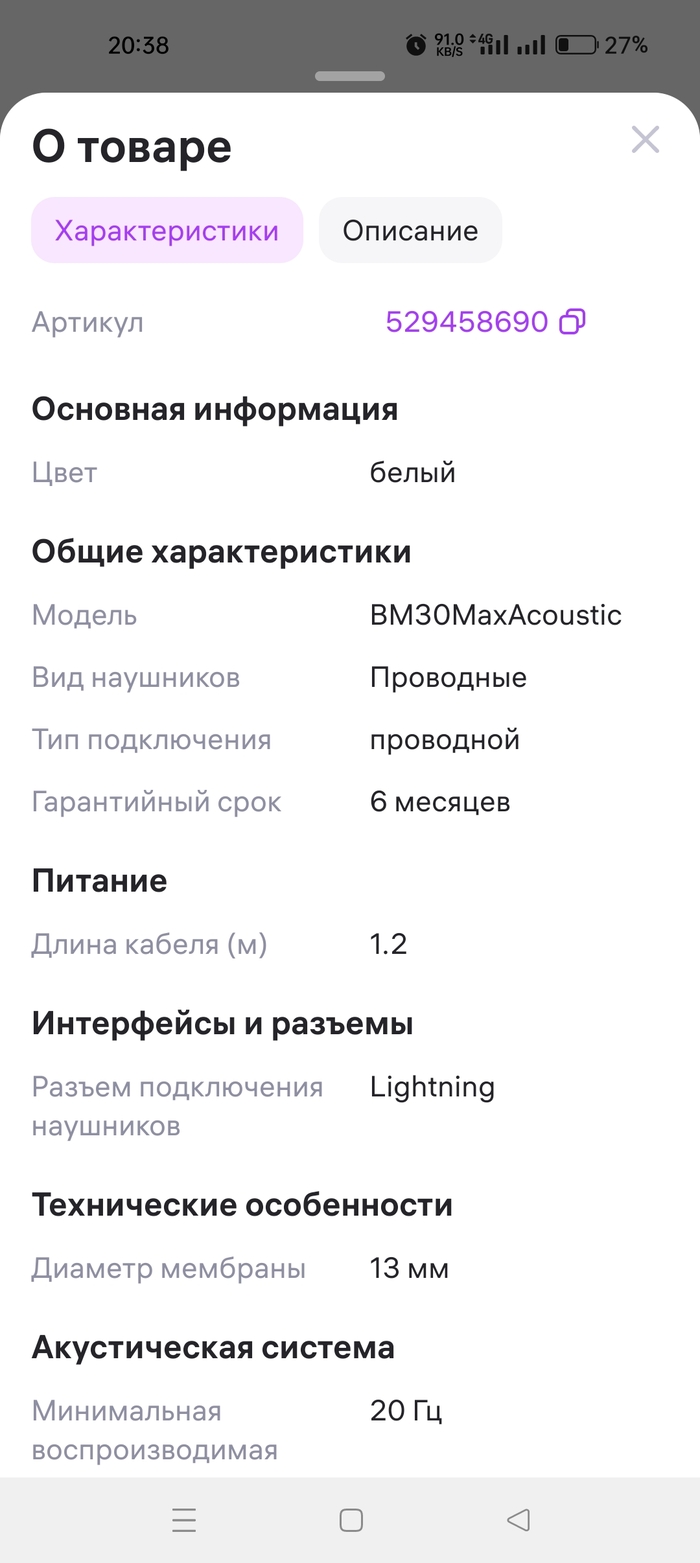Select the Характеристики tab
Viewport: 700px width, 1563px height.
tap(167, 231)
